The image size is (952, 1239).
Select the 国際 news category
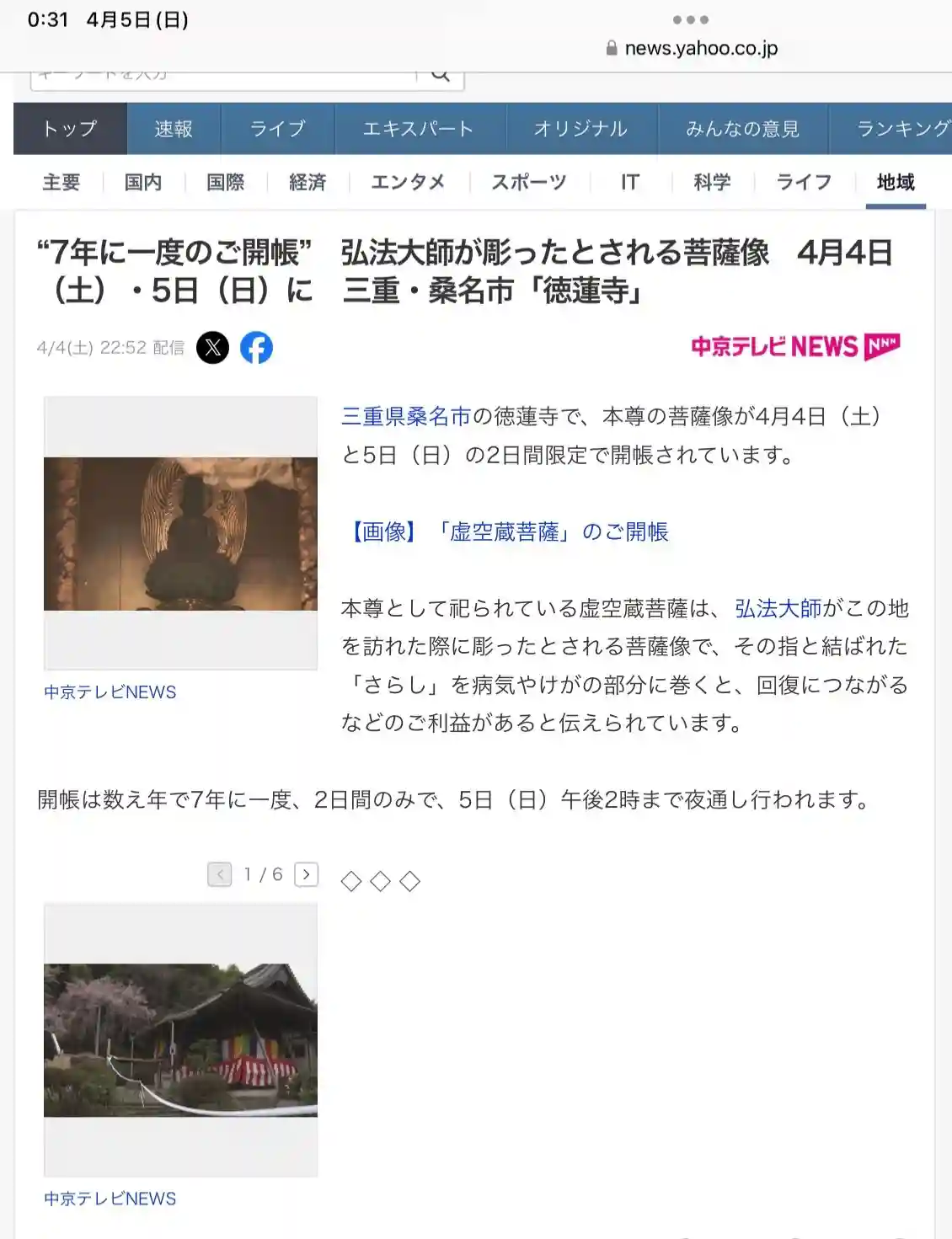[225, 182]
